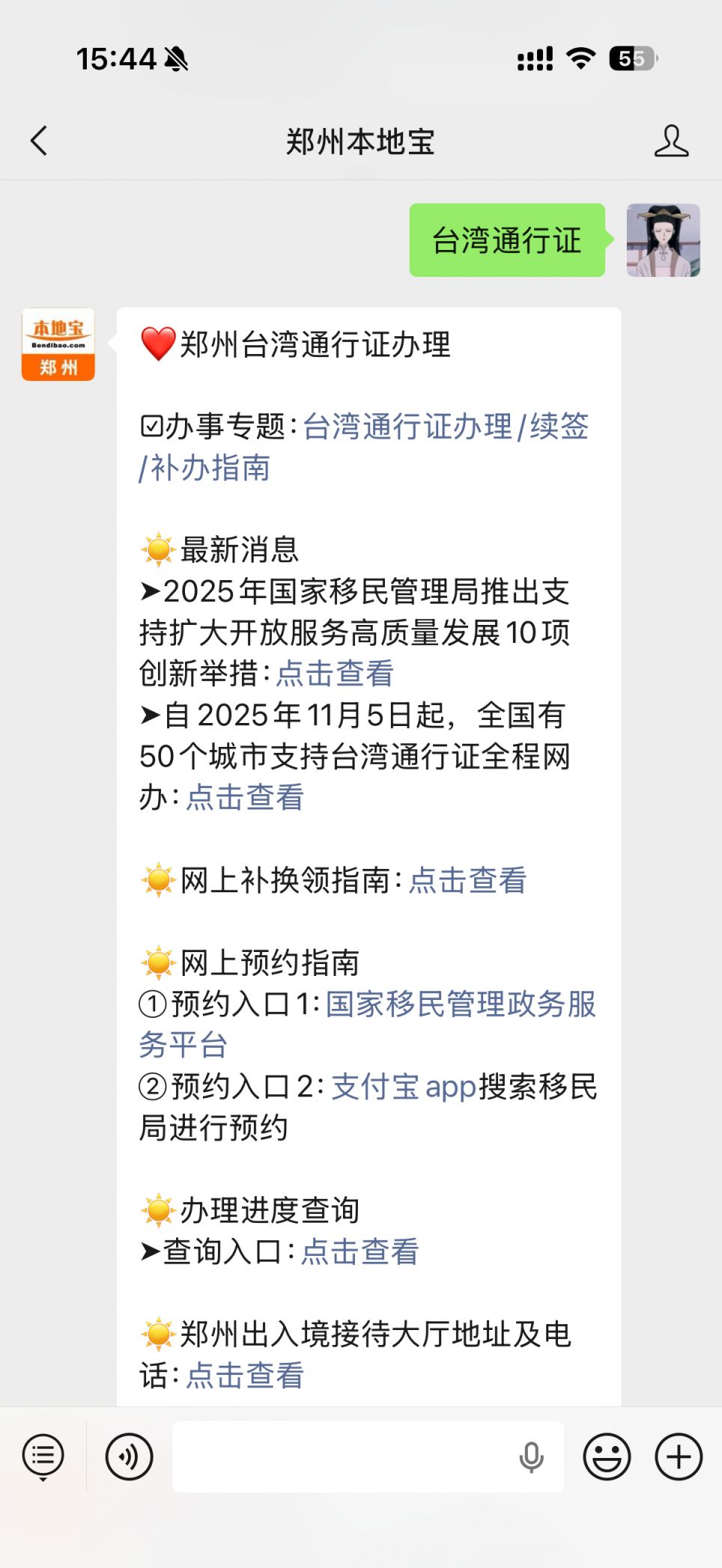Image resolution: width=722 pixels, height=1568 pixels.
Task: Open the plus attachments panel
Action: [x=679, y=1456]
